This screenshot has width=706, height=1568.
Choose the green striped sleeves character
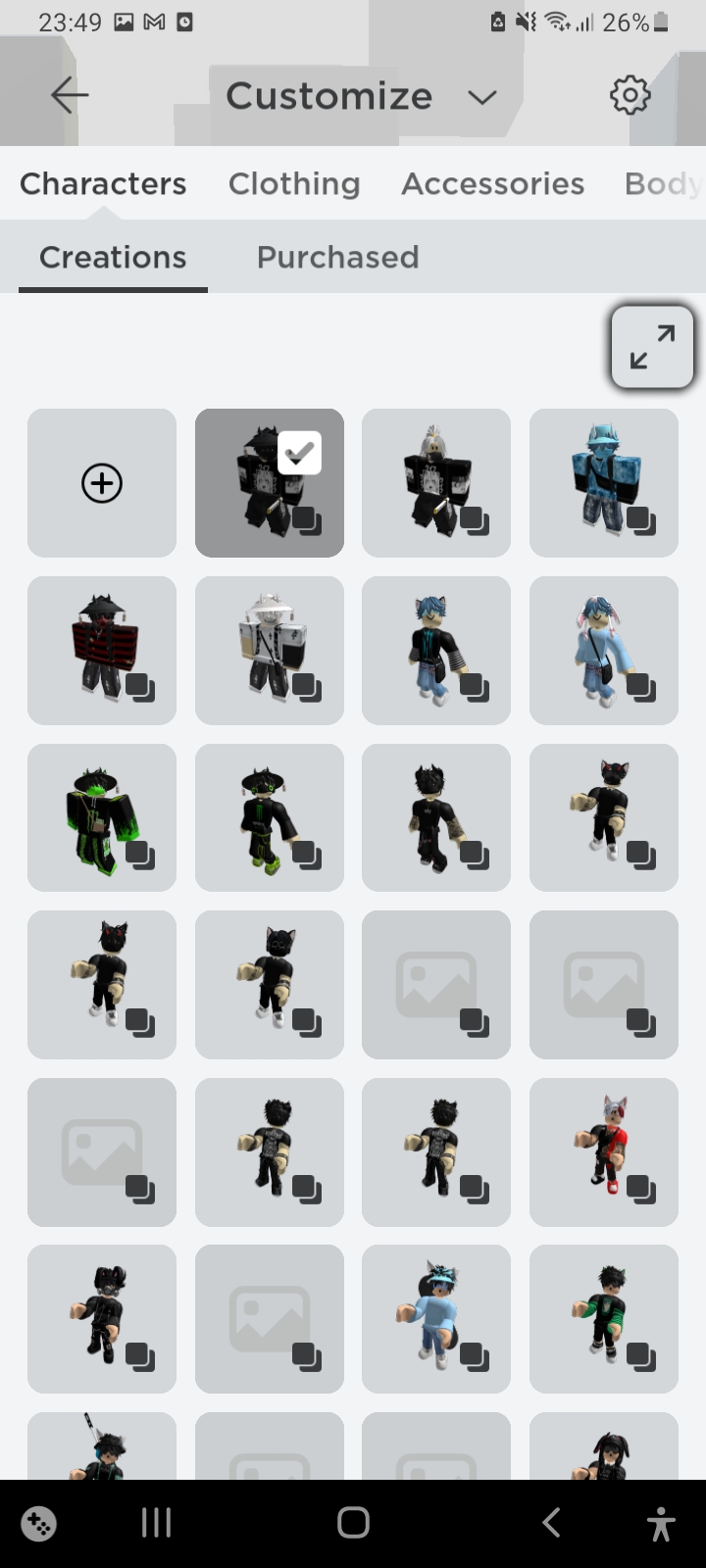[603, 1318]
